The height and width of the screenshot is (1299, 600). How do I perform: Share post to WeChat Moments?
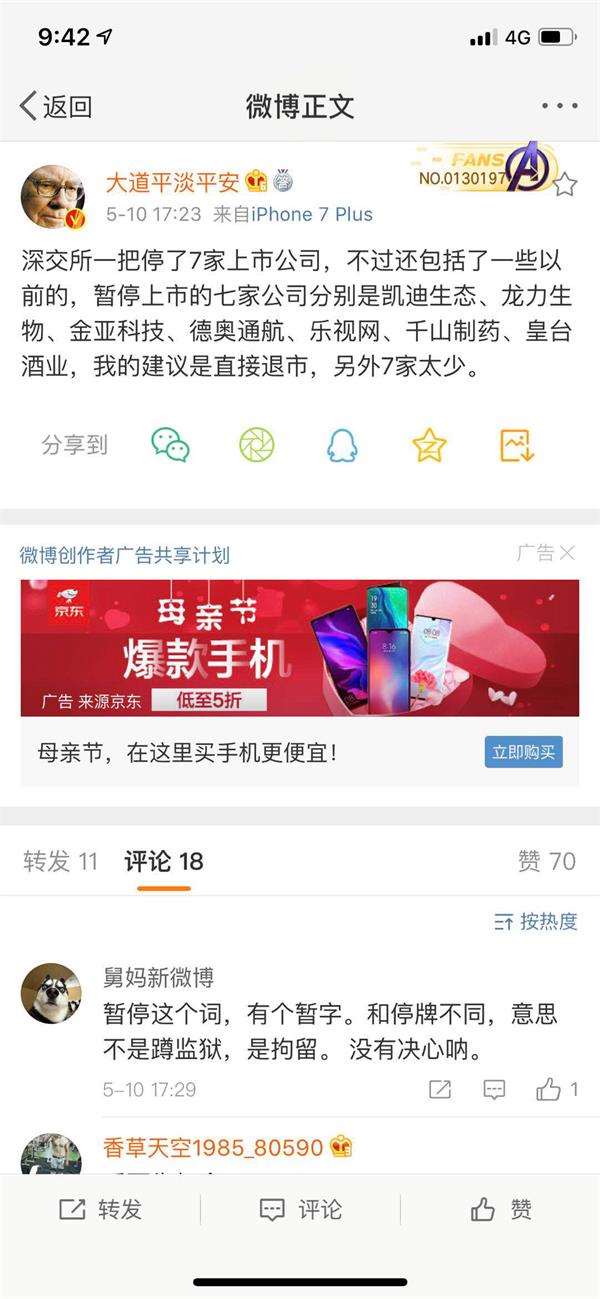(x=257, y=445)
